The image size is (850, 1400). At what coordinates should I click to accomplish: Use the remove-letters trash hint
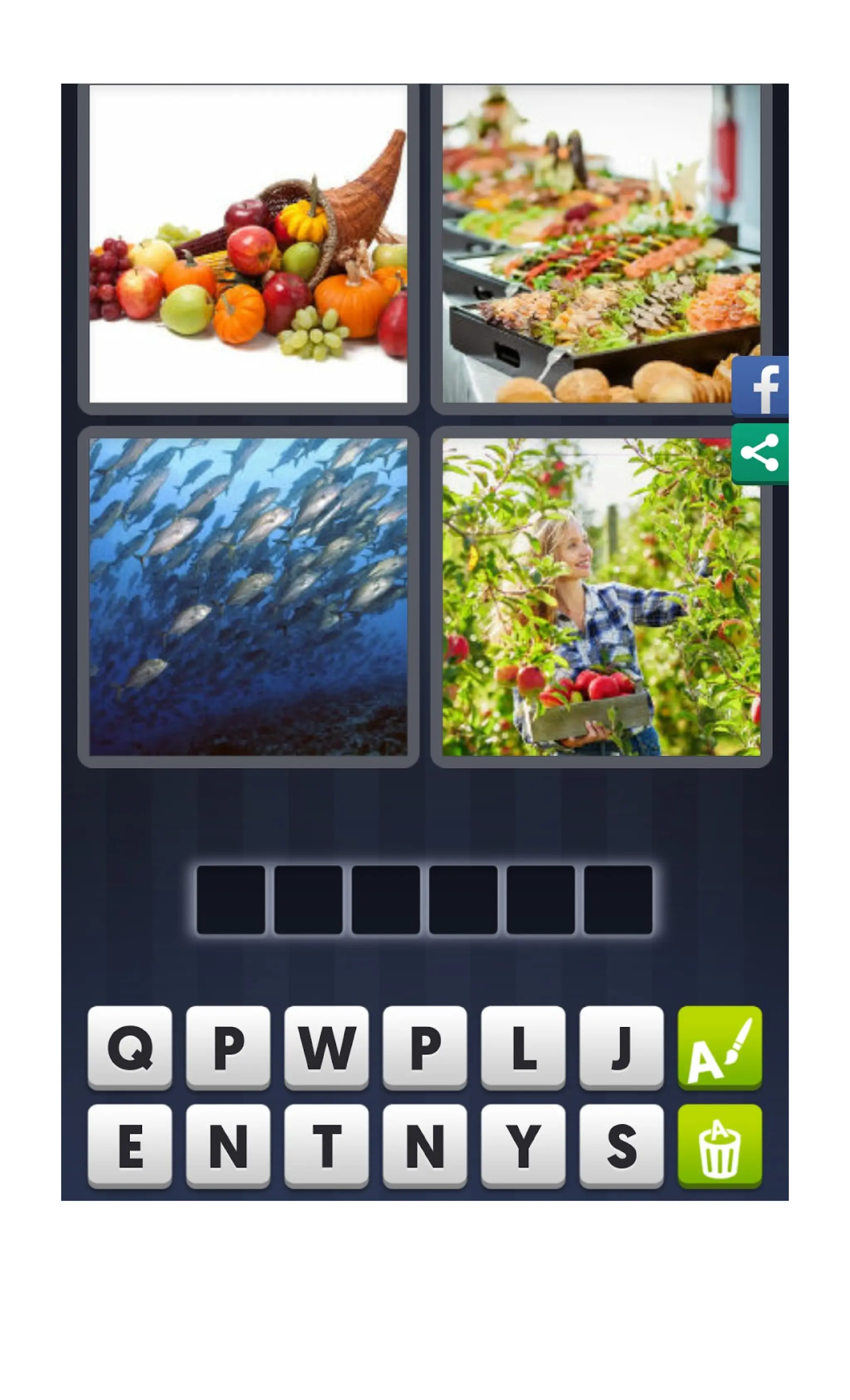tap(720, 1146)
